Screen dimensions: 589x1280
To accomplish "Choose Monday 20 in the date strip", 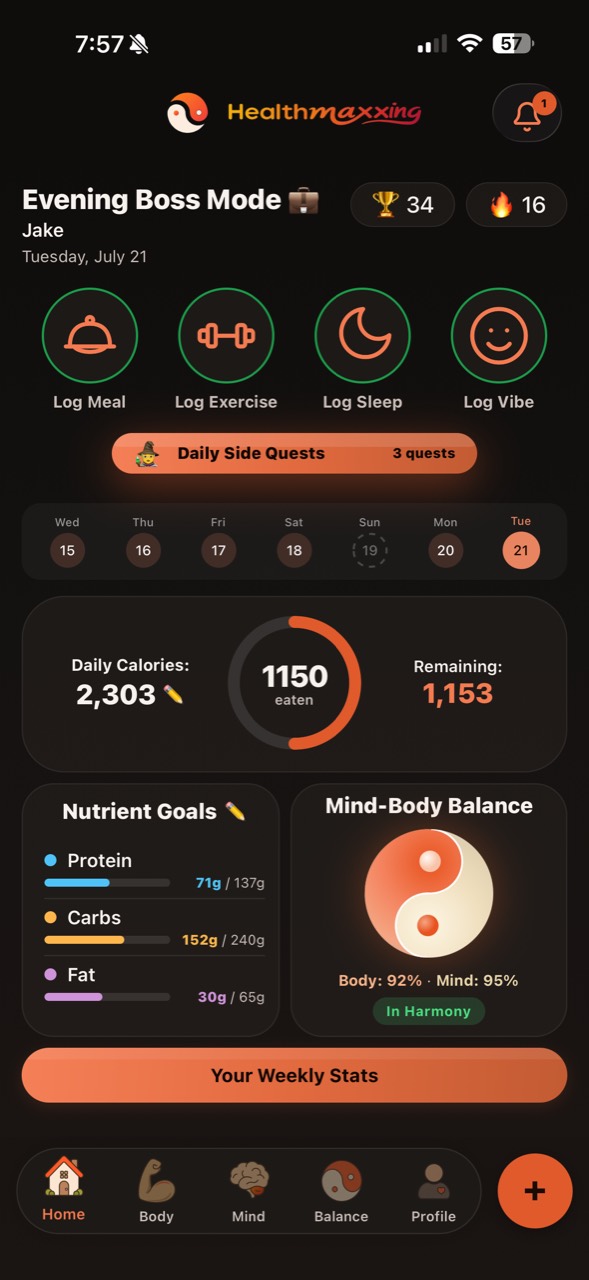I will pyautogui.click(x=445, y=551).
